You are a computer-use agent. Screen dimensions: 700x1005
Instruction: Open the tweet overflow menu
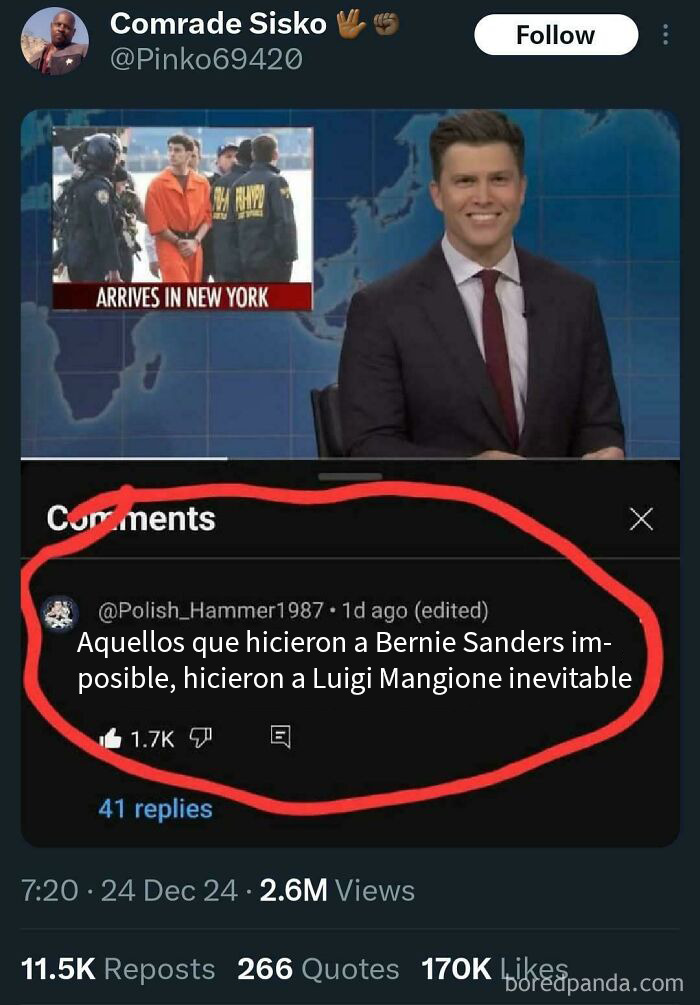coord(666,35)
